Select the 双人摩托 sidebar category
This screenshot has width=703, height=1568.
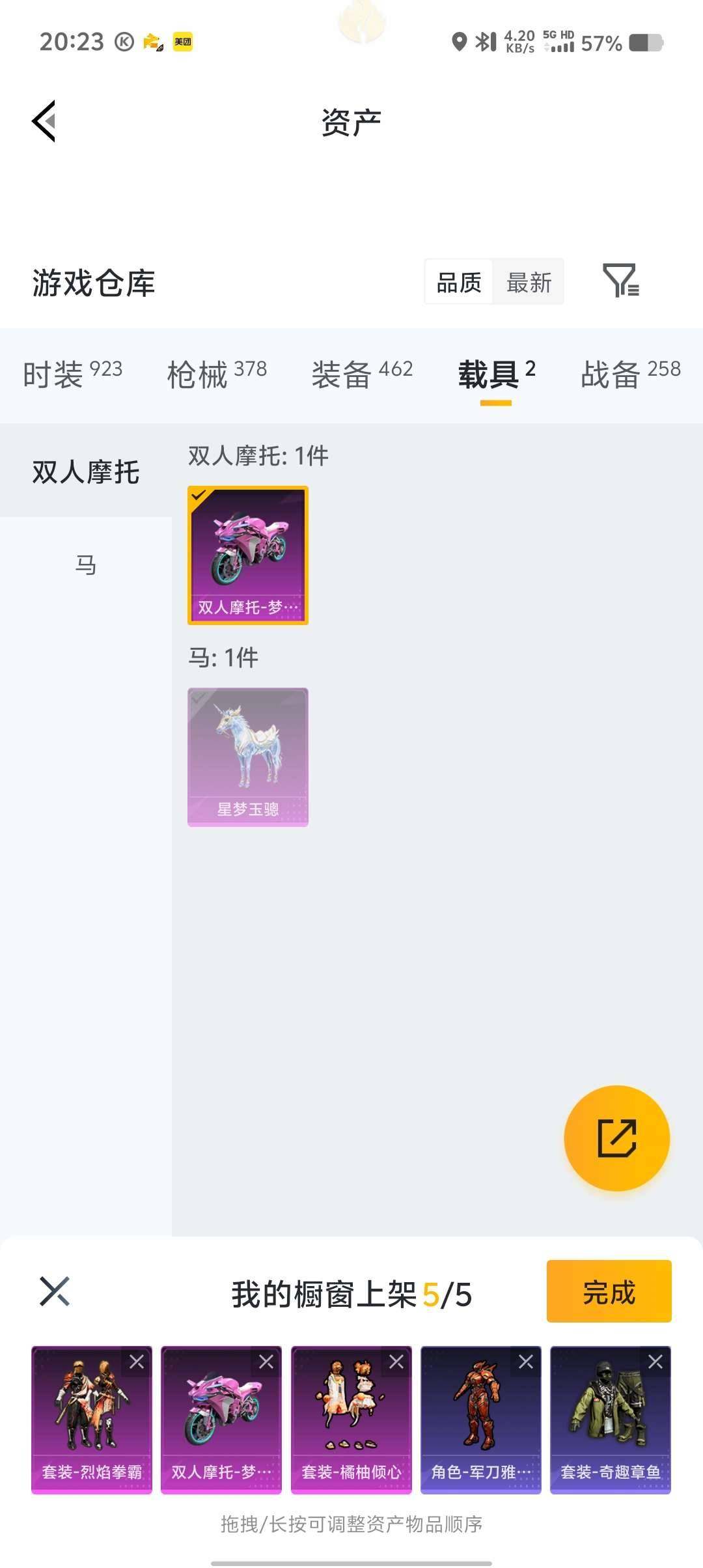point(84,471)
